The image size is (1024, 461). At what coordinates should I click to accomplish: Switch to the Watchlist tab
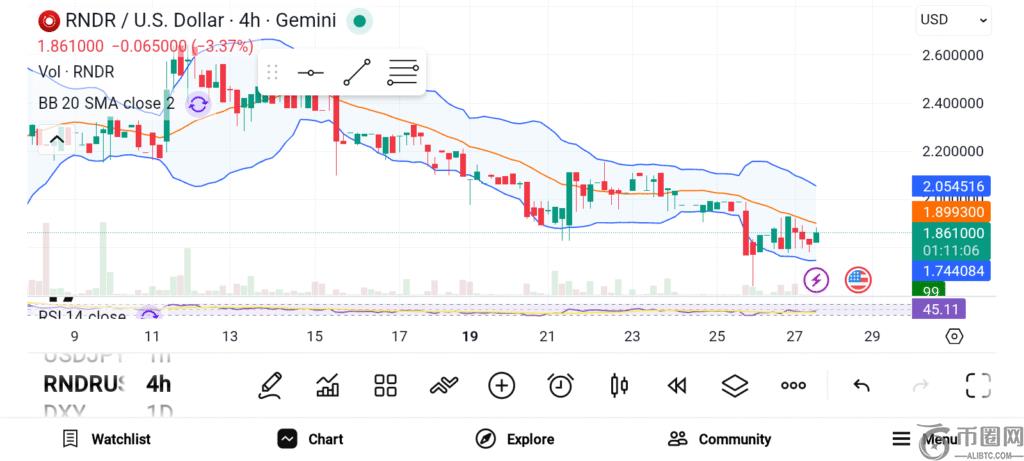click(x=106, y=439)
